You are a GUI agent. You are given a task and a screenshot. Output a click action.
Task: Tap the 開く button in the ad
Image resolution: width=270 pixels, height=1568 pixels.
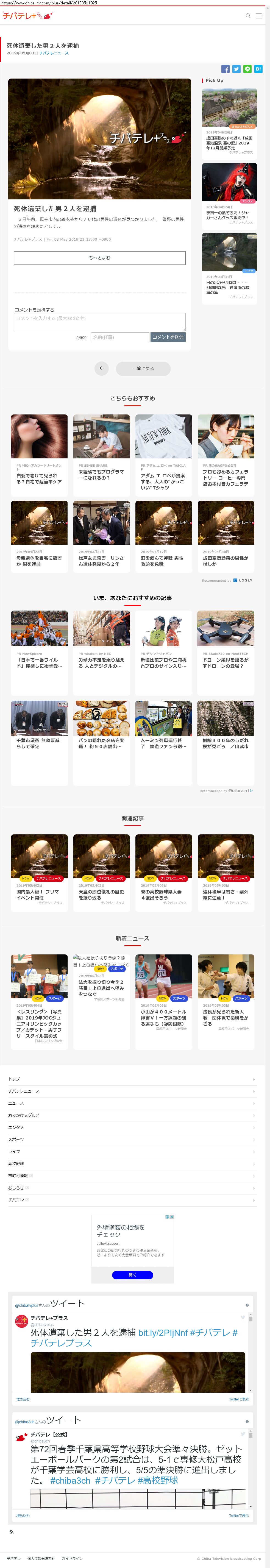click(x=133, y=1275)
